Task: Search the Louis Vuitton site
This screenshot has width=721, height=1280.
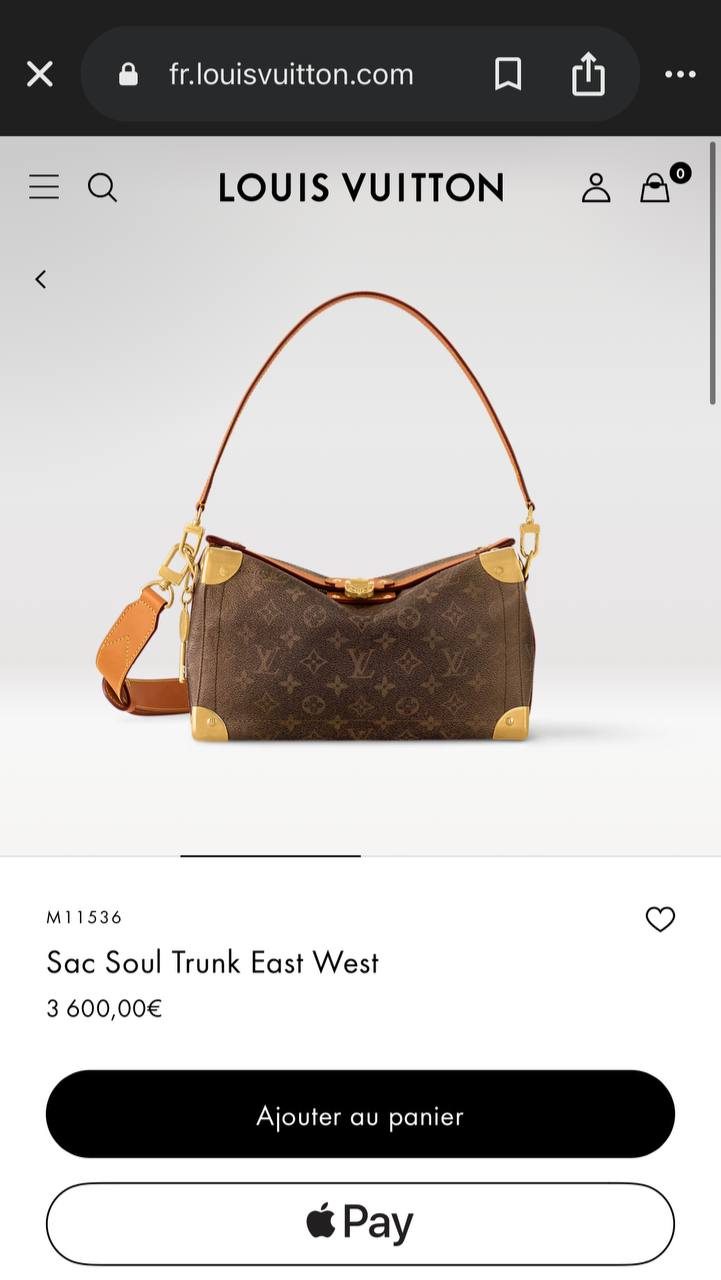Action: tap(102, 187)
